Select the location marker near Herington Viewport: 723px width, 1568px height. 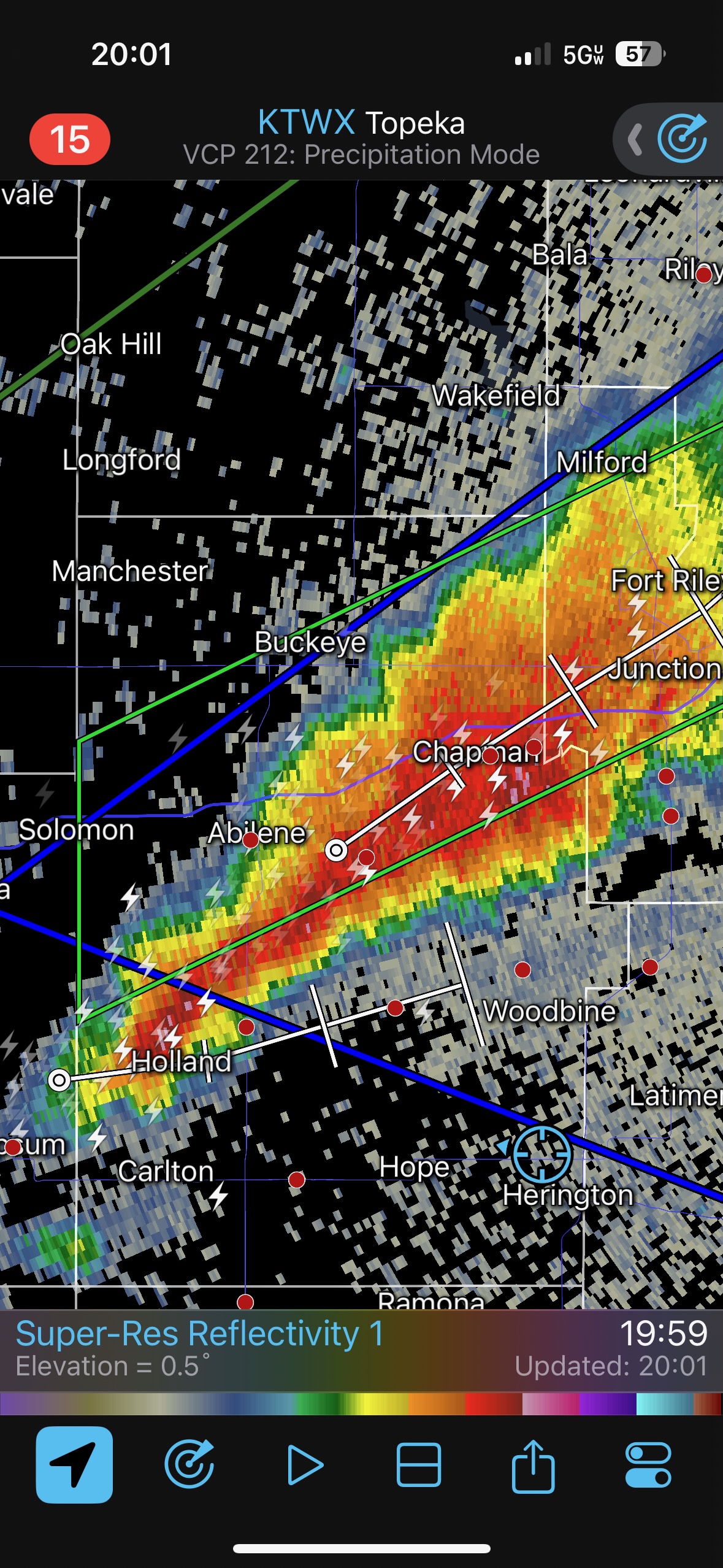tap(542, 1154)
